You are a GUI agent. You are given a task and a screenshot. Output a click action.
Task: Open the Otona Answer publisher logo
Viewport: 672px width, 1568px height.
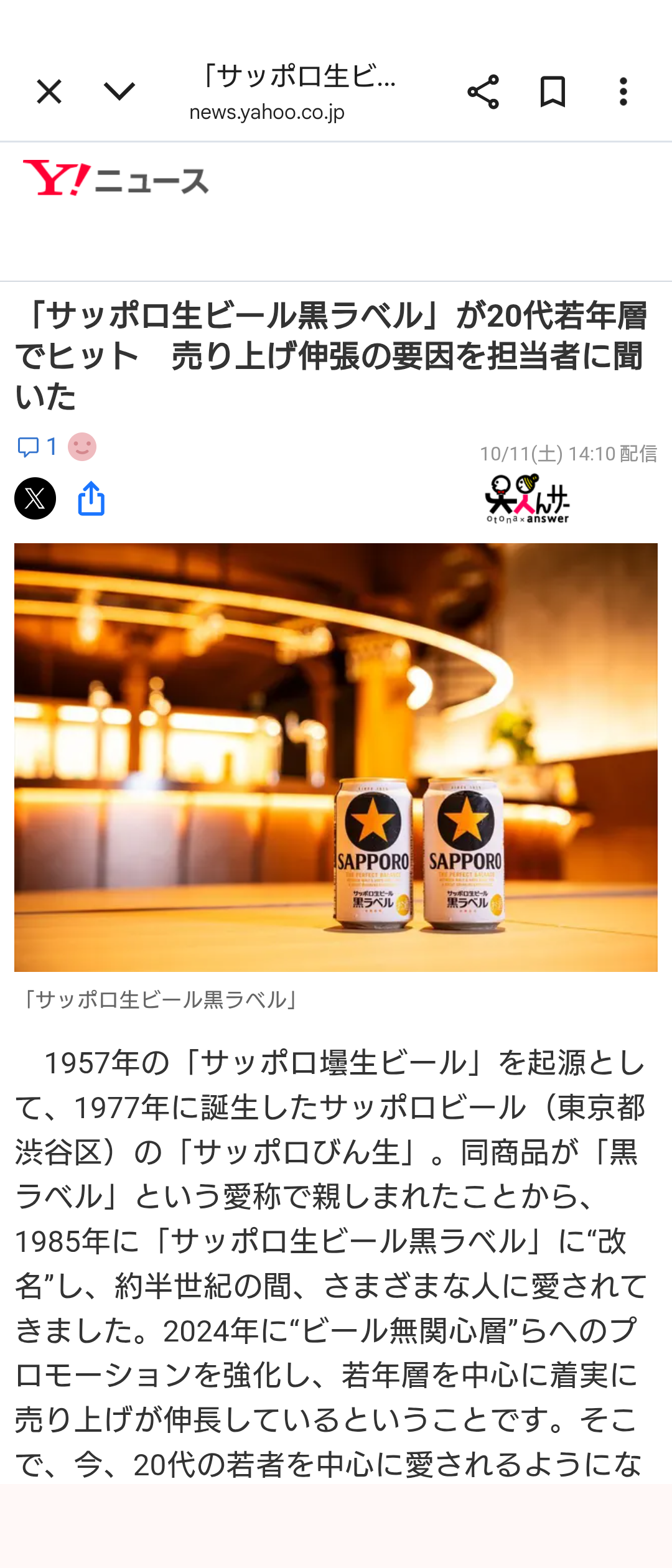[x=527, y=500]
